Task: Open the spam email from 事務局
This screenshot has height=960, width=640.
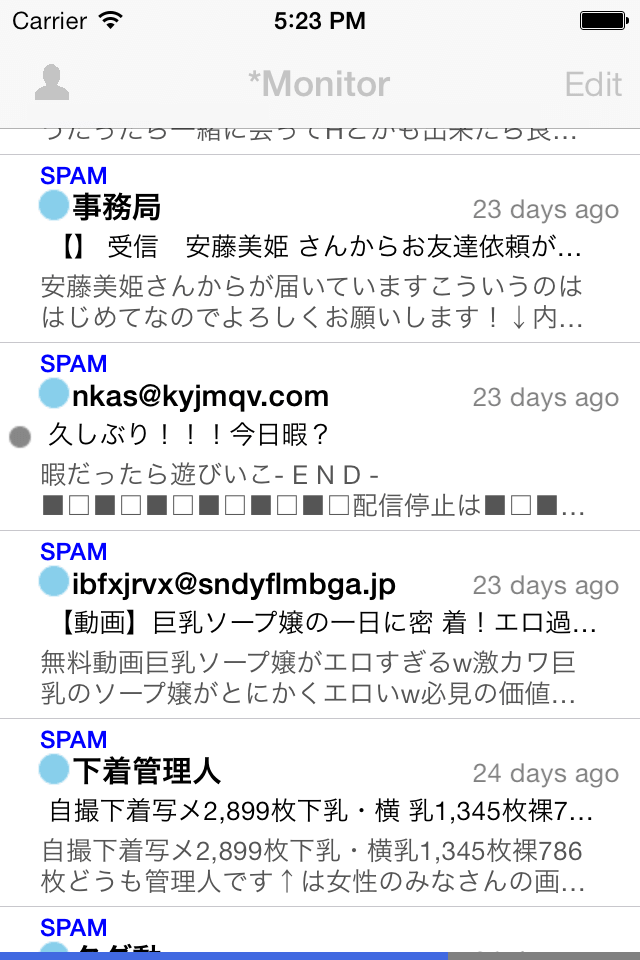Action: click(x=320, y=250)
